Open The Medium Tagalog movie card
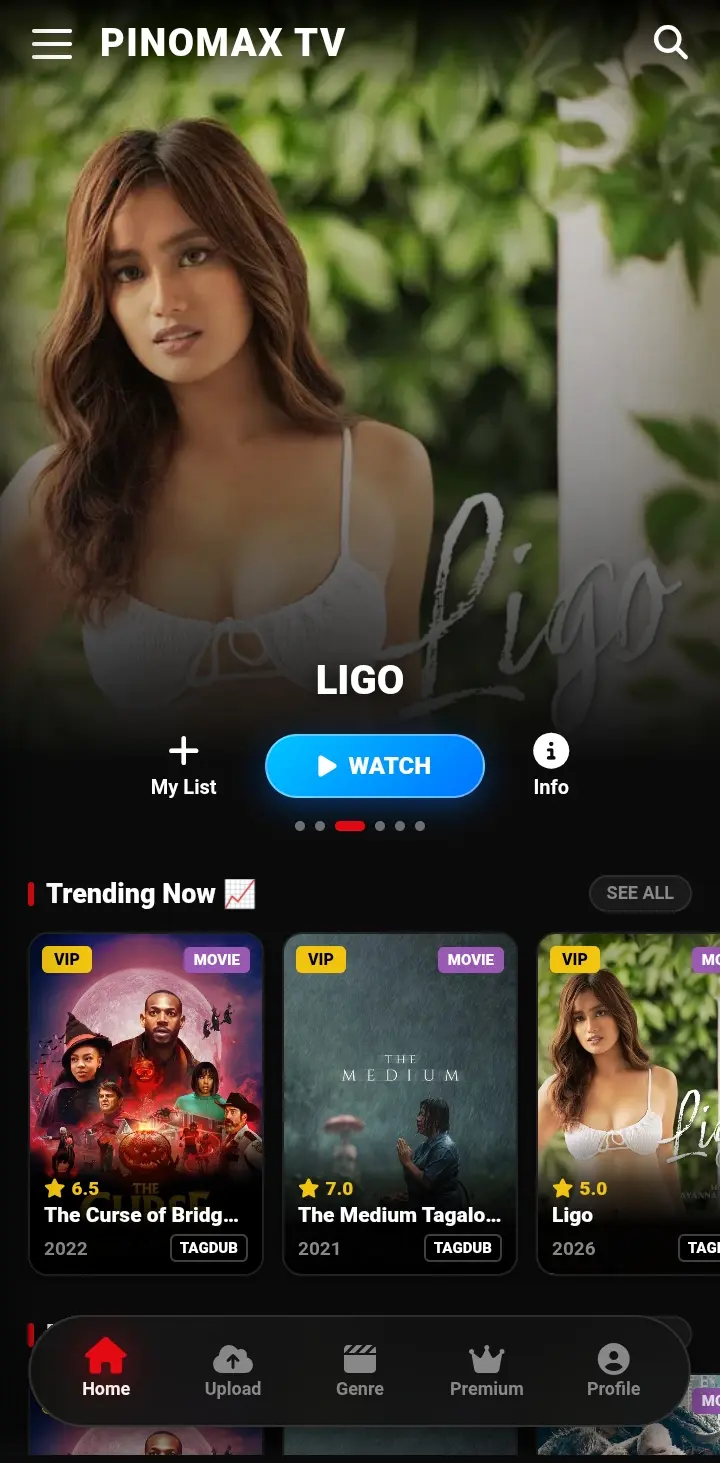720x1463 pixels. pos(400,1104)
